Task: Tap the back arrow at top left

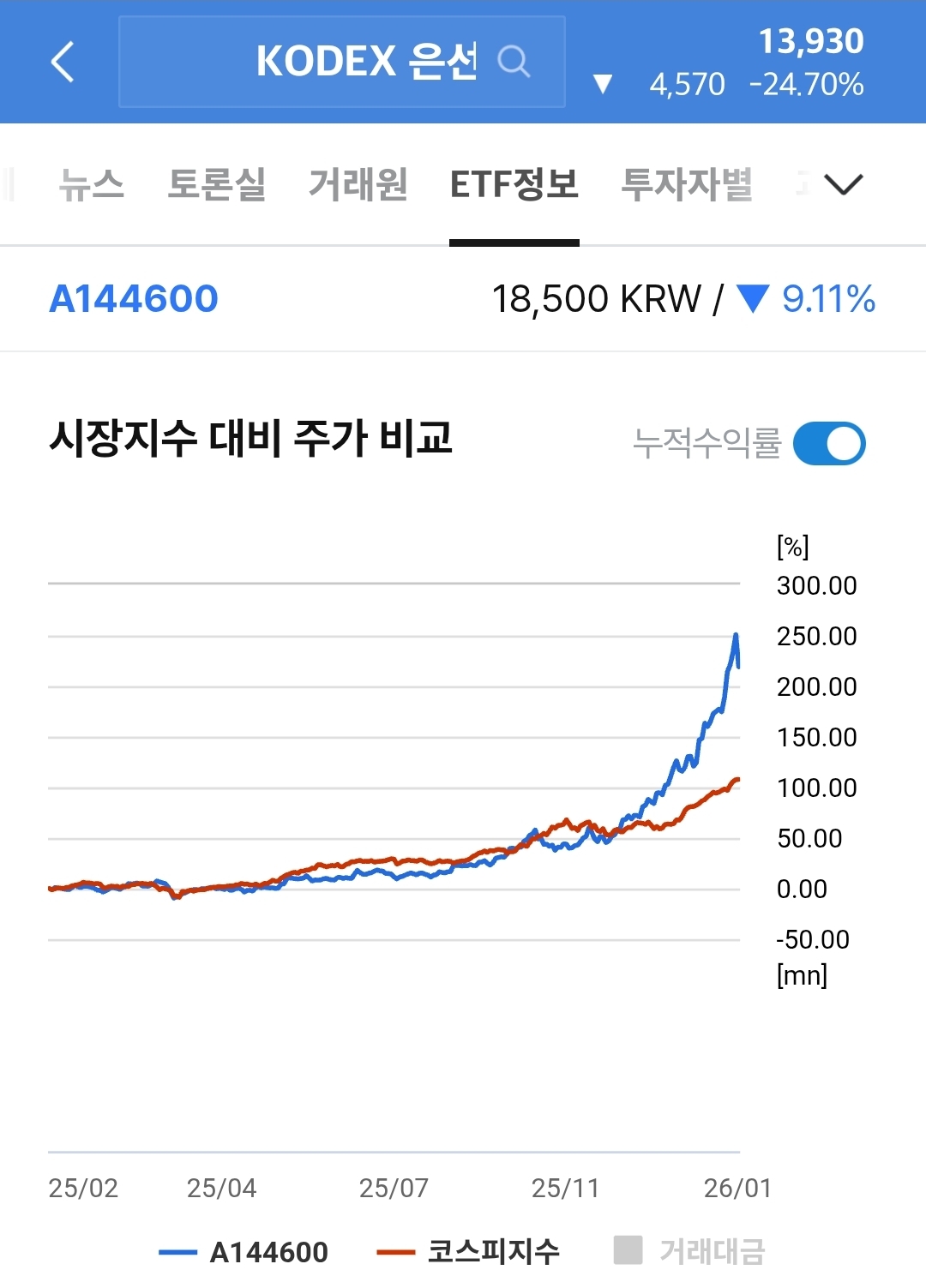Action: point(62,61)
